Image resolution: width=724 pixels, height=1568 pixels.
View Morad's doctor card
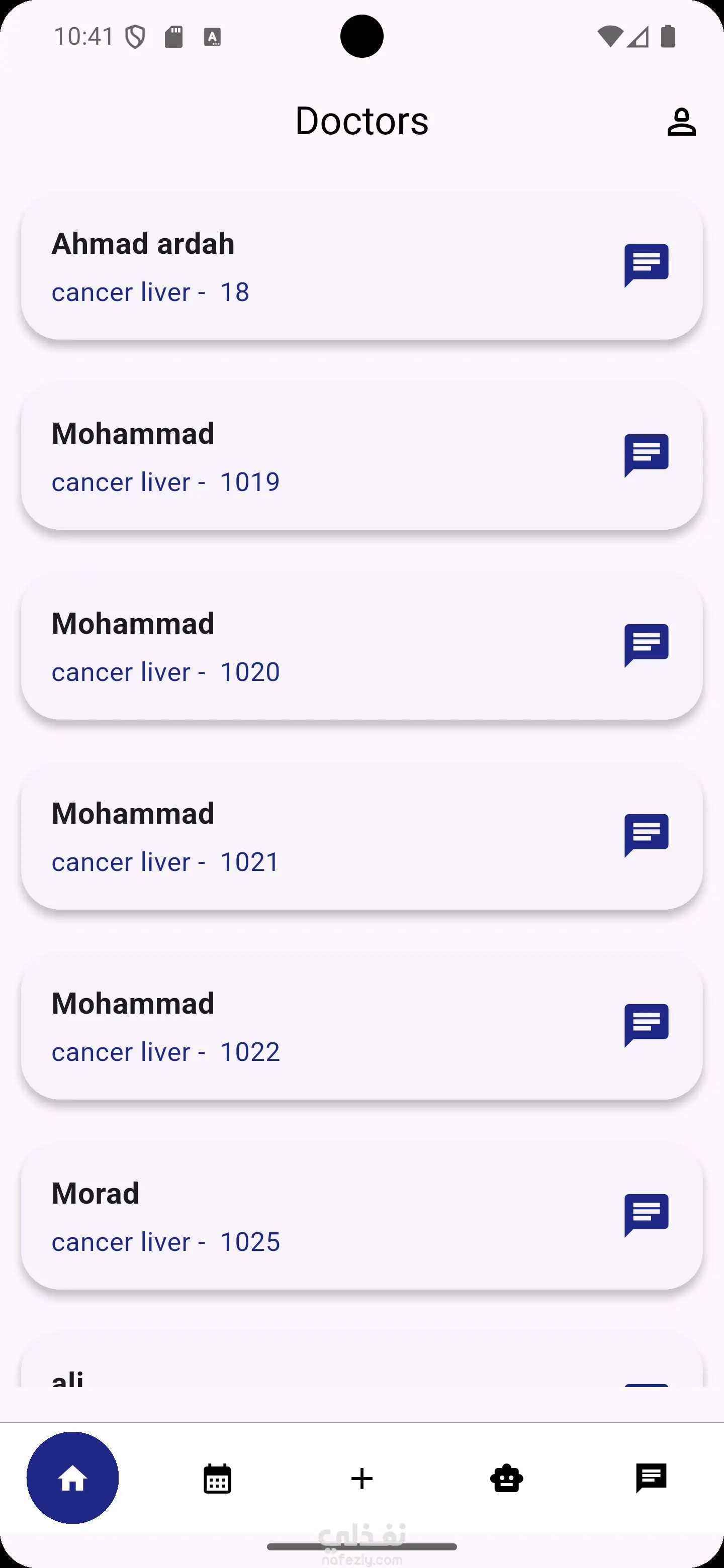click(x=305, y=1216)
